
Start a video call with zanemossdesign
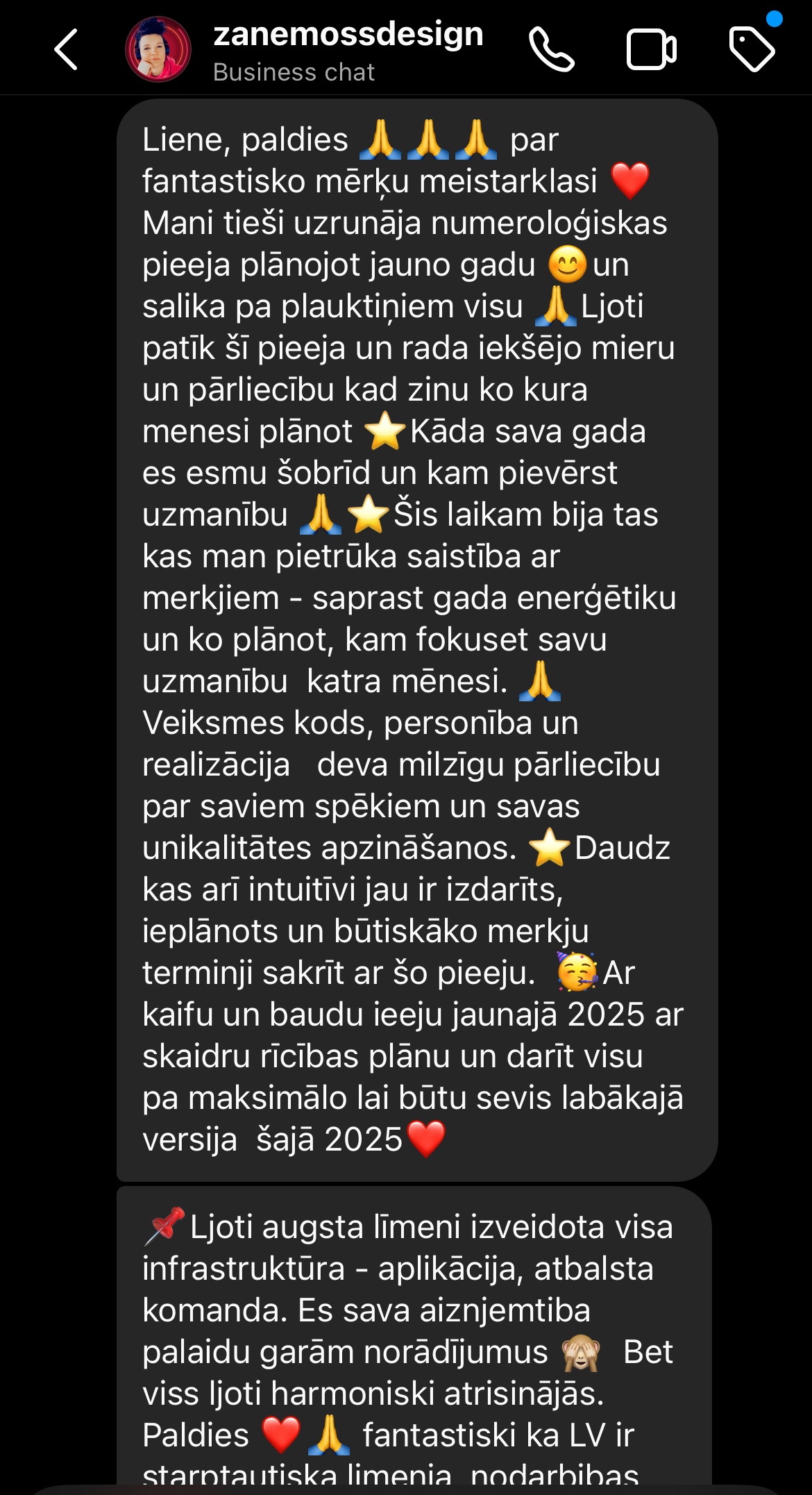[x=651, y=49]
